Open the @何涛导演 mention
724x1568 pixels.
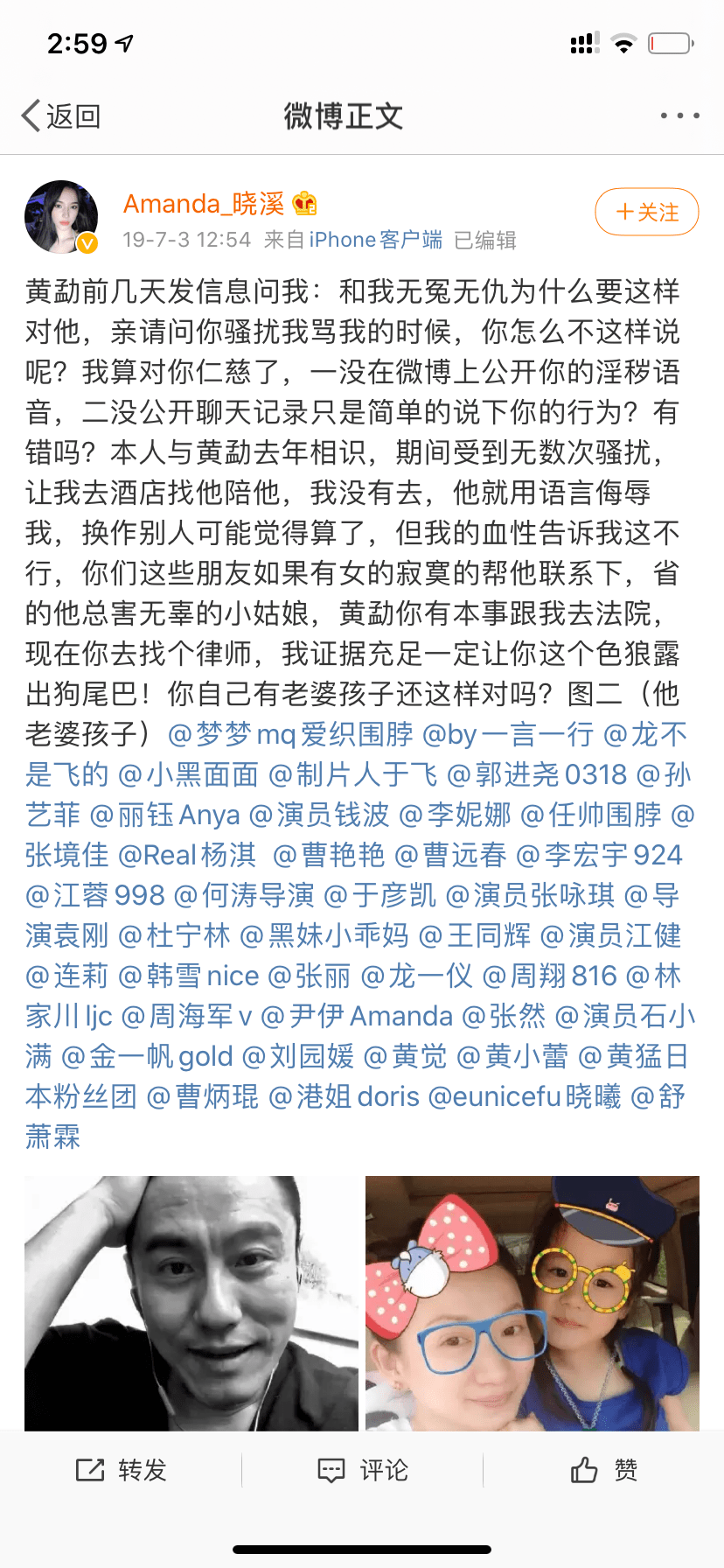pos(244,895)
